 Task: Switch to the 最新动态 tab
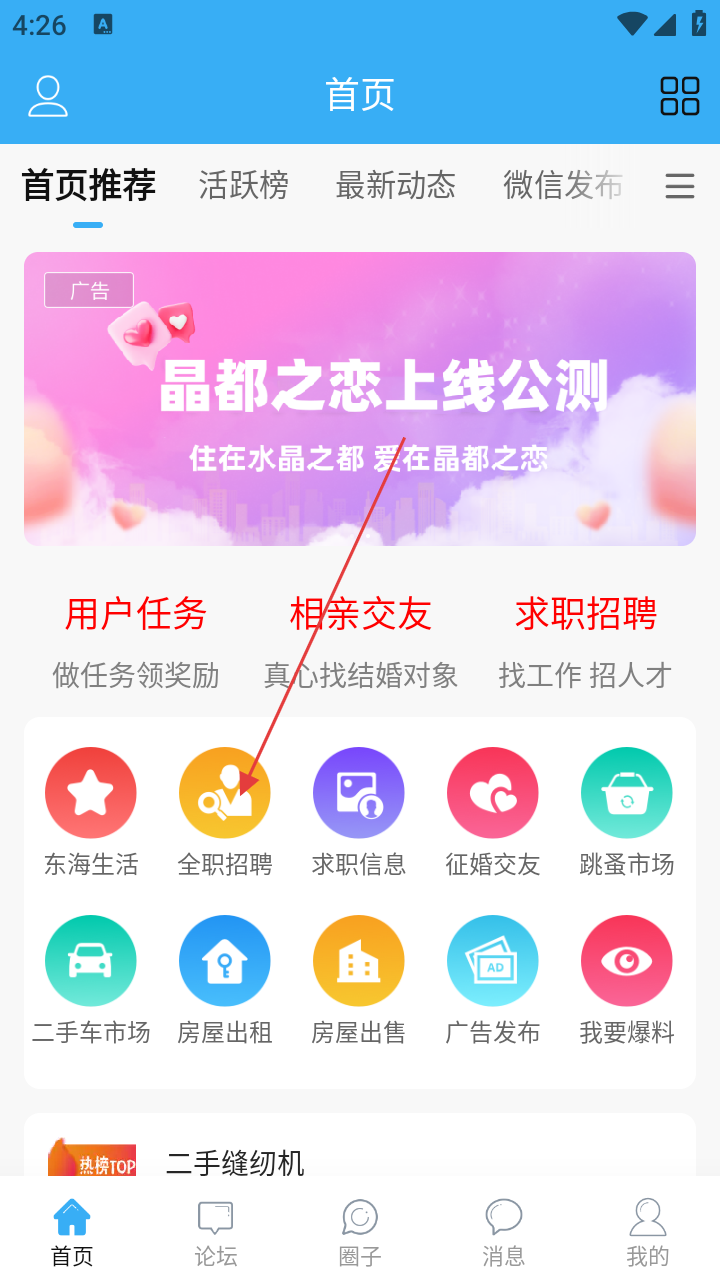395,185
